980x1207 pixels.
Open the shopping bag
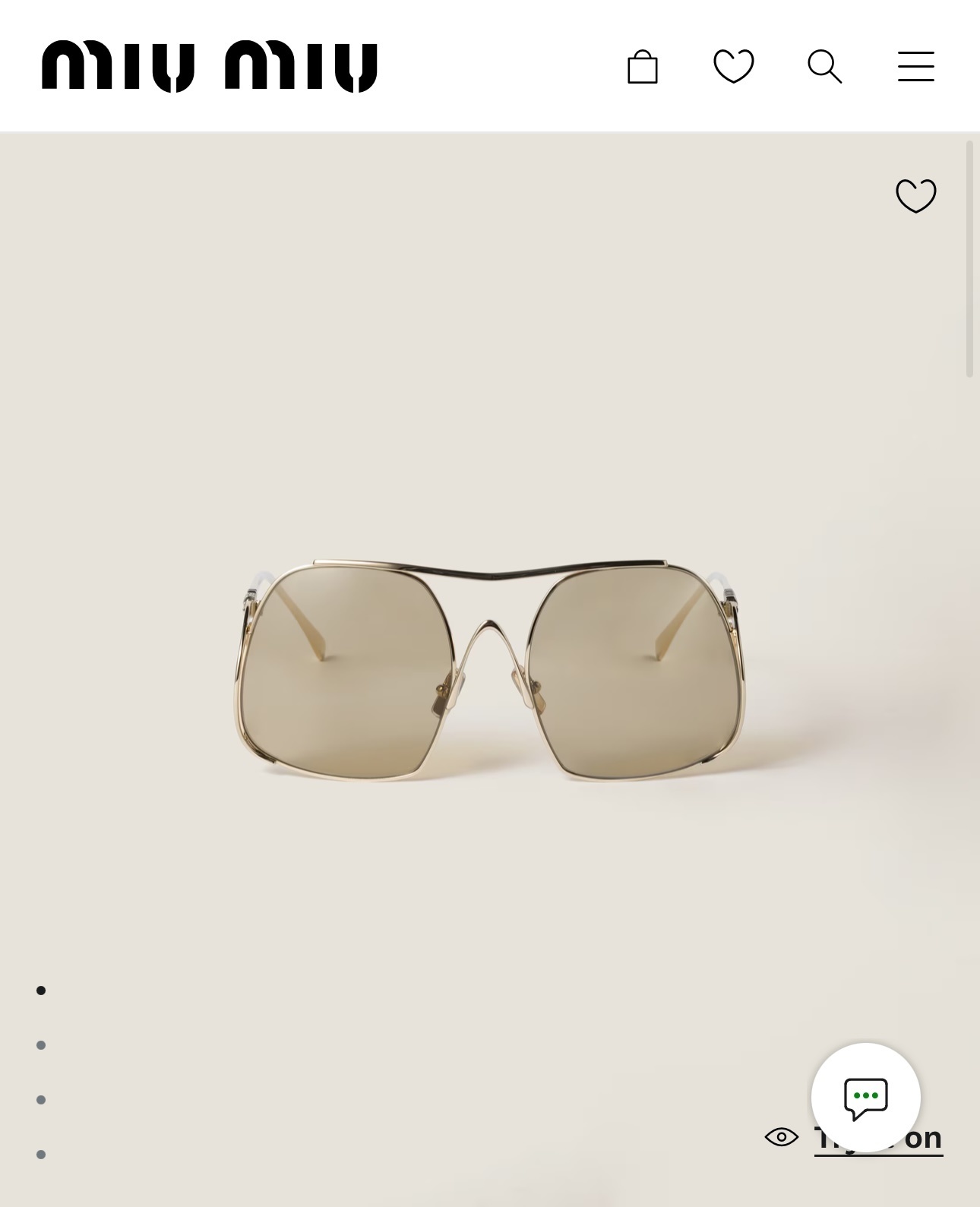pyautogui.click(x=642, y=67)
